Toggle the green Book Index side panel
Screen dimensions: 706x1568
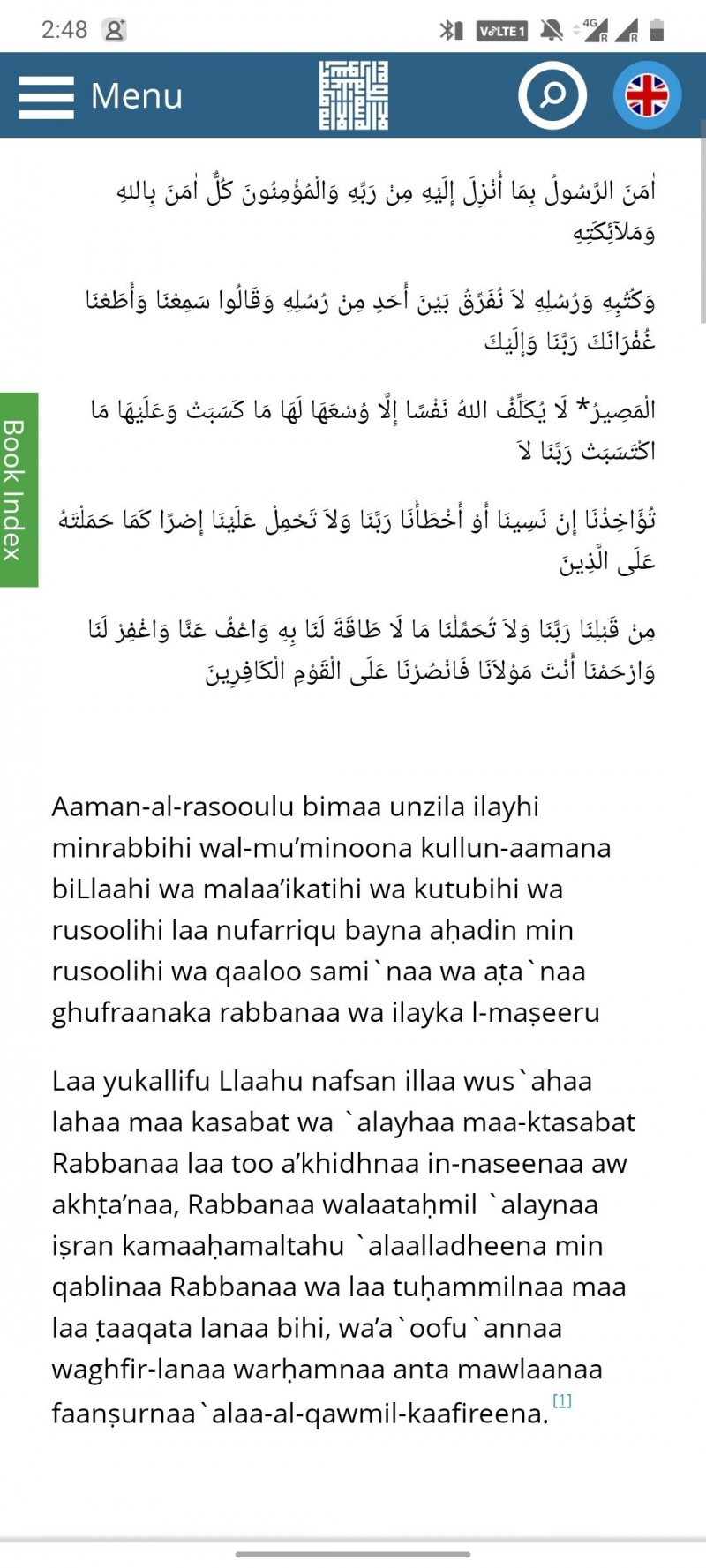pos(18,488)
